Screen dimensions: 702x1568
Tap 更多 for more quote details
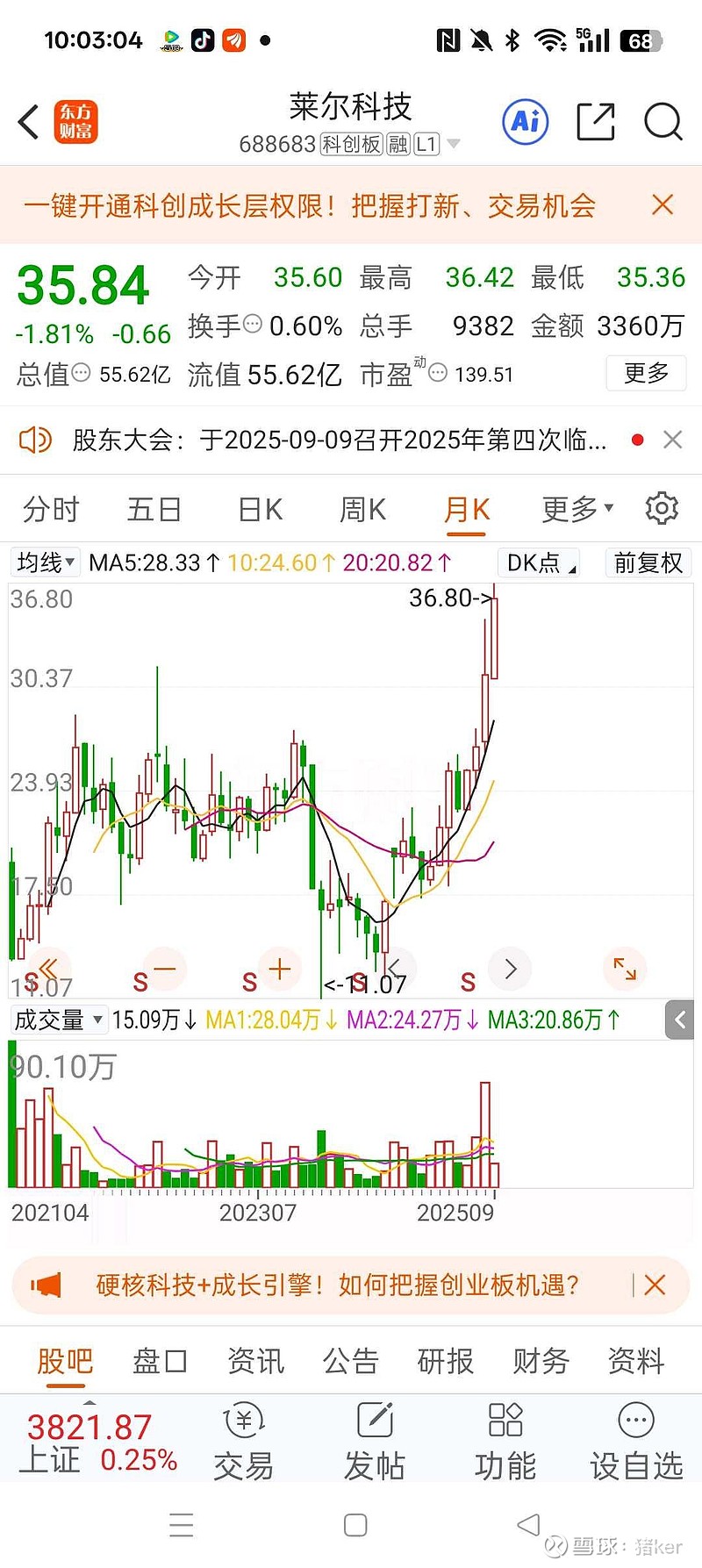646,374
